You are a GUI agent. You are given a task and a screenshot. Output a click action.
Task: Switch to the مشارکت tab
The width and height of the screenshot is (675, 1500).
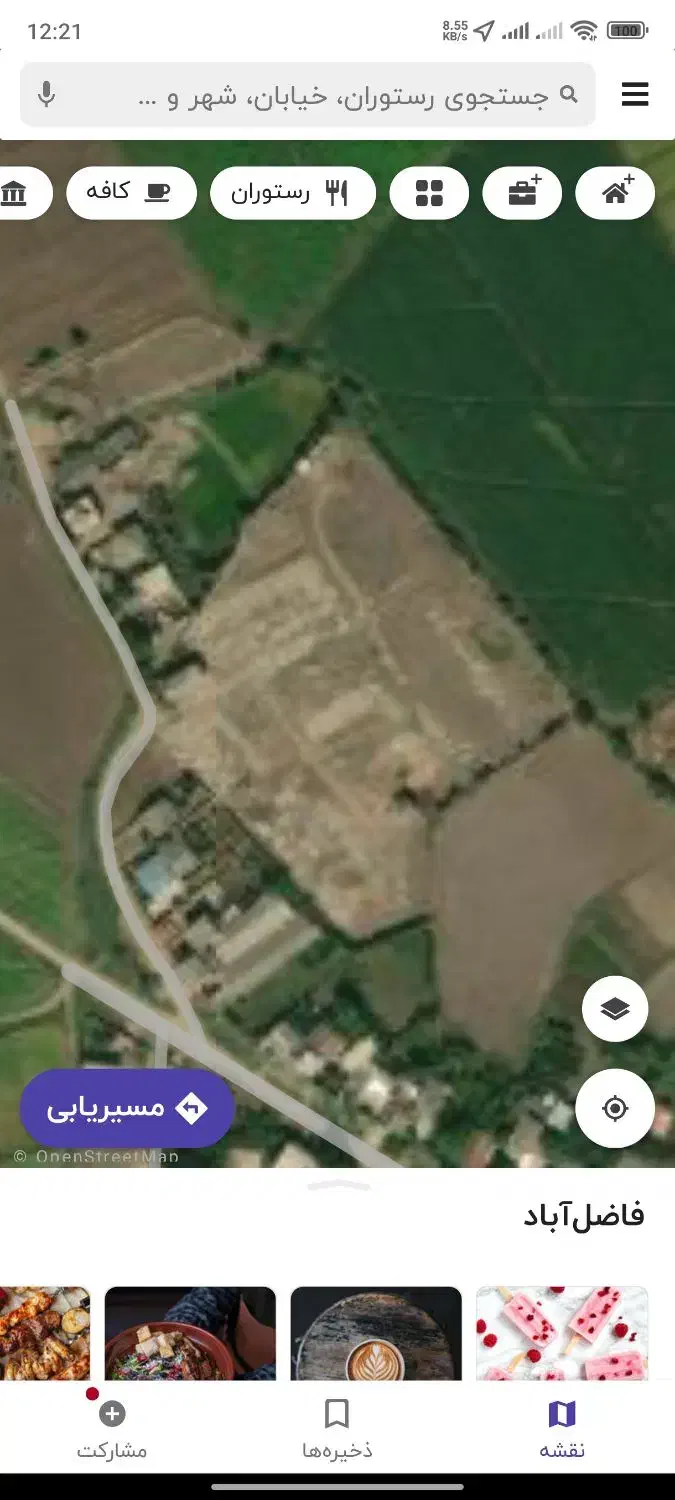coord(112,1428)
